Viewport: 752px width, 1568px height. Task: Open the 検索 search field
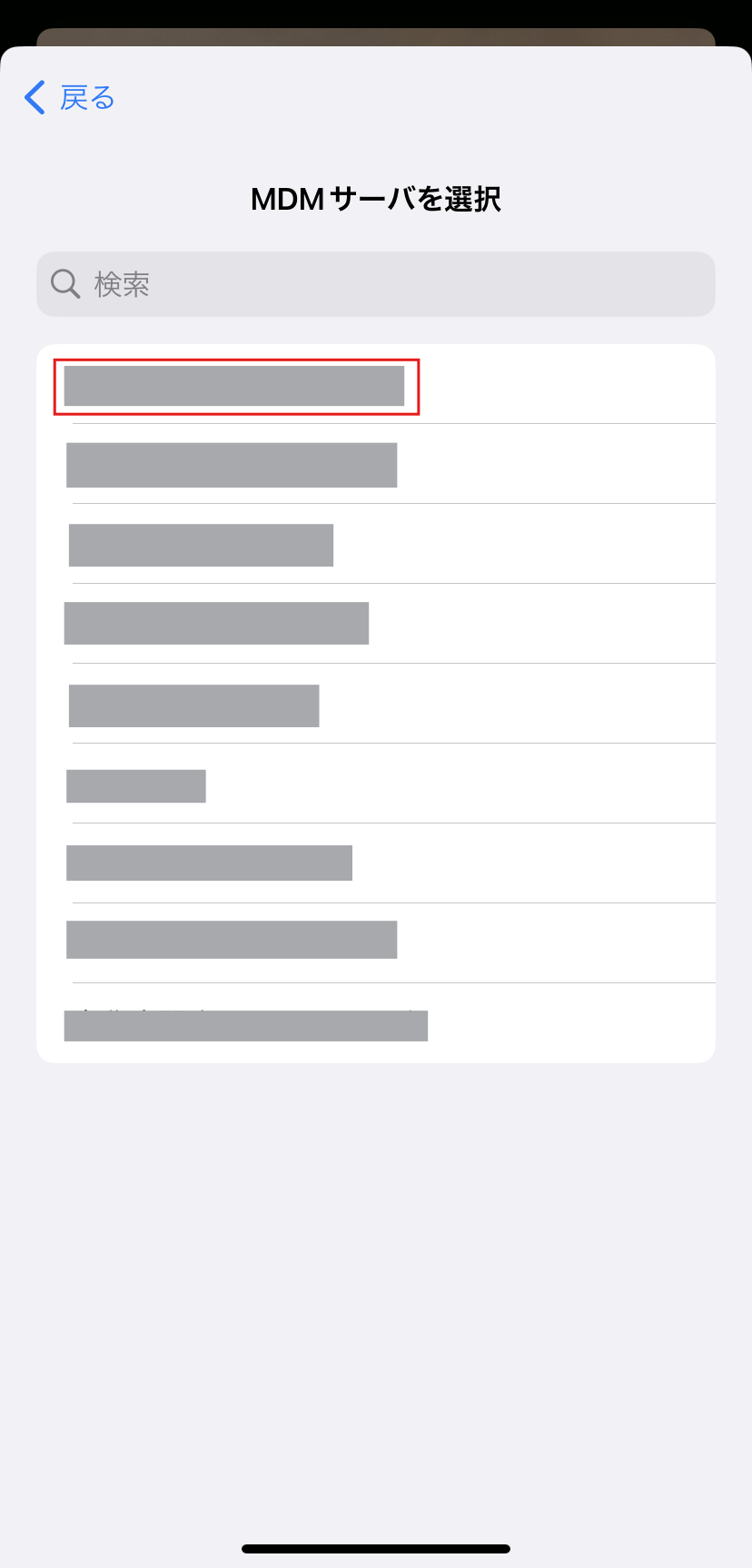[x=376, y=284]
